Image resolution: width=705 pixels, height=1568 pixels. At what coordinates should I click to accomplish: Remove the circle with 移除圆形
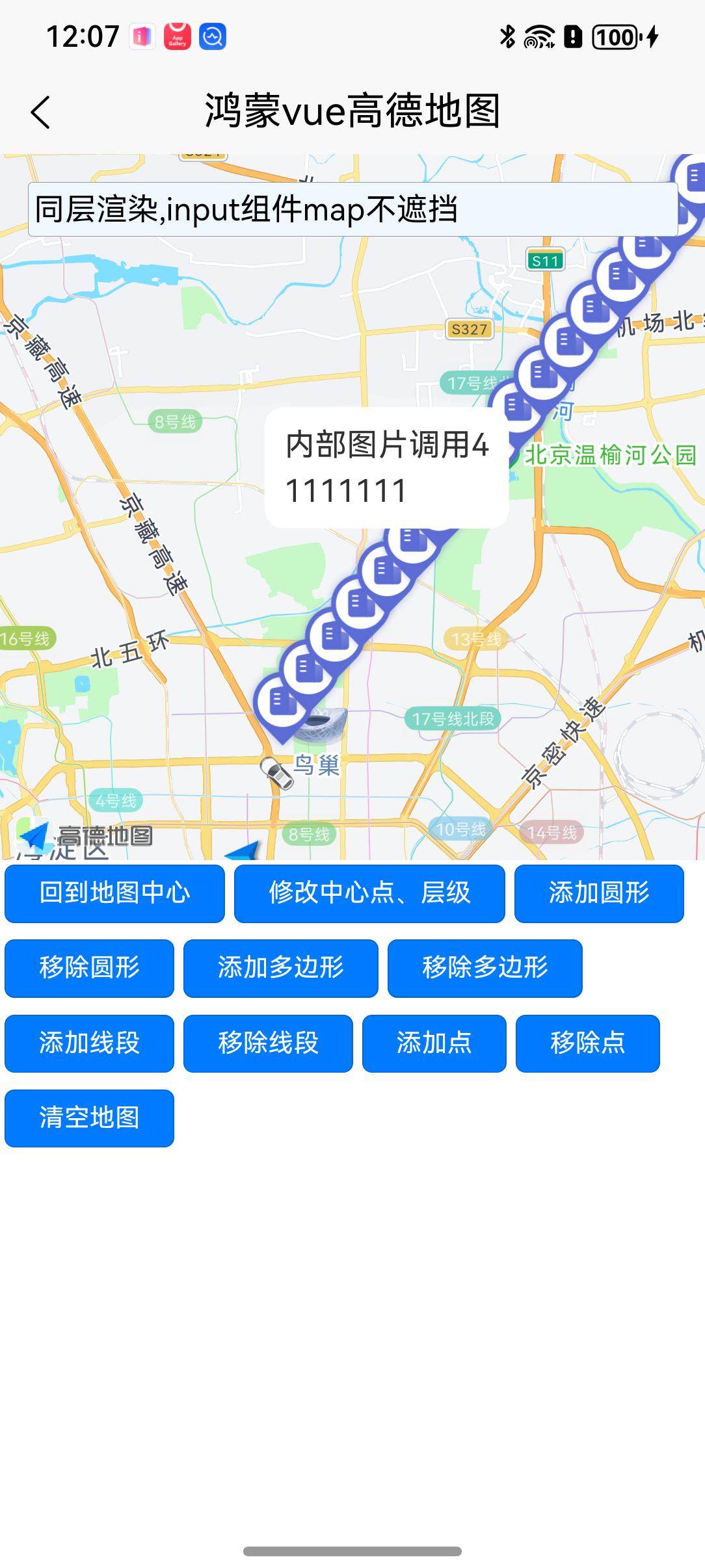click(x=89, y=968)
